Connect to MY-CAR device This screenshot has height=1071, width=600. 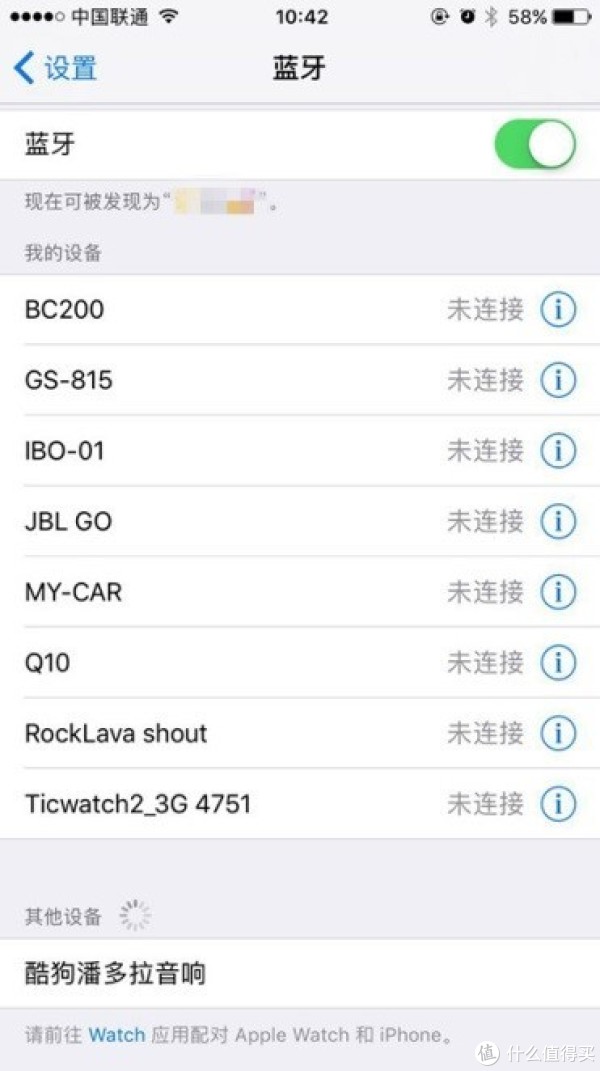(x=300, y=592)
